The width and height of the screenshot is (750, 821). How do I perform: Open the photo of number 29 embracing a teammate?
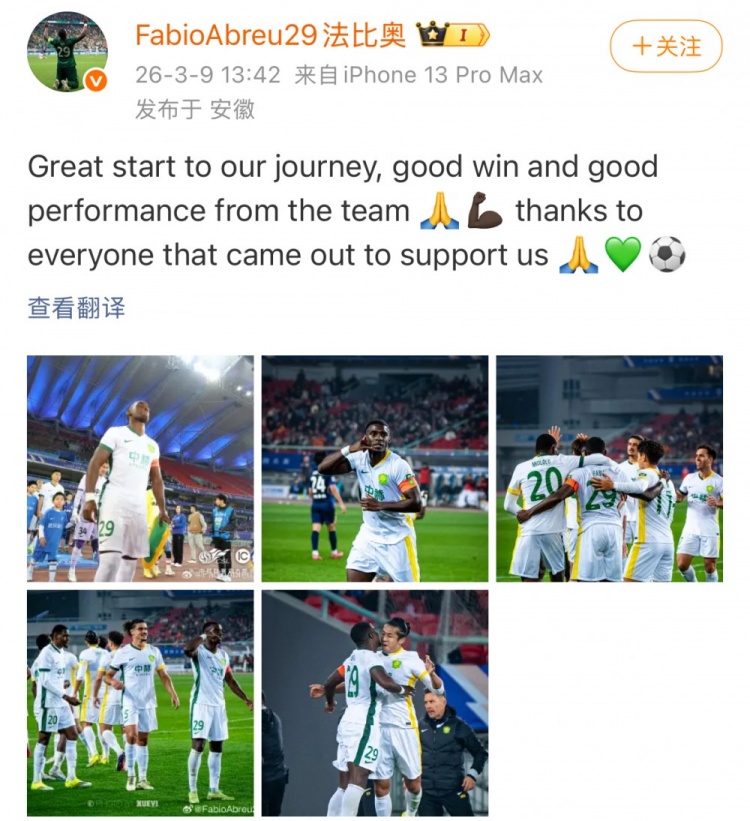point(375,702)
